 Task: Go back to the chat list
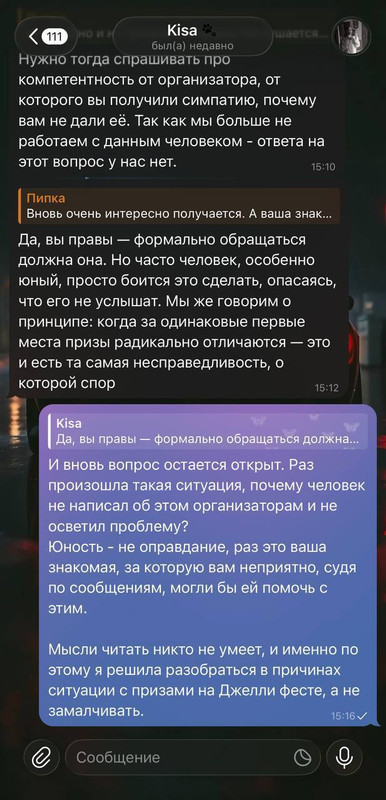(46, 36)
